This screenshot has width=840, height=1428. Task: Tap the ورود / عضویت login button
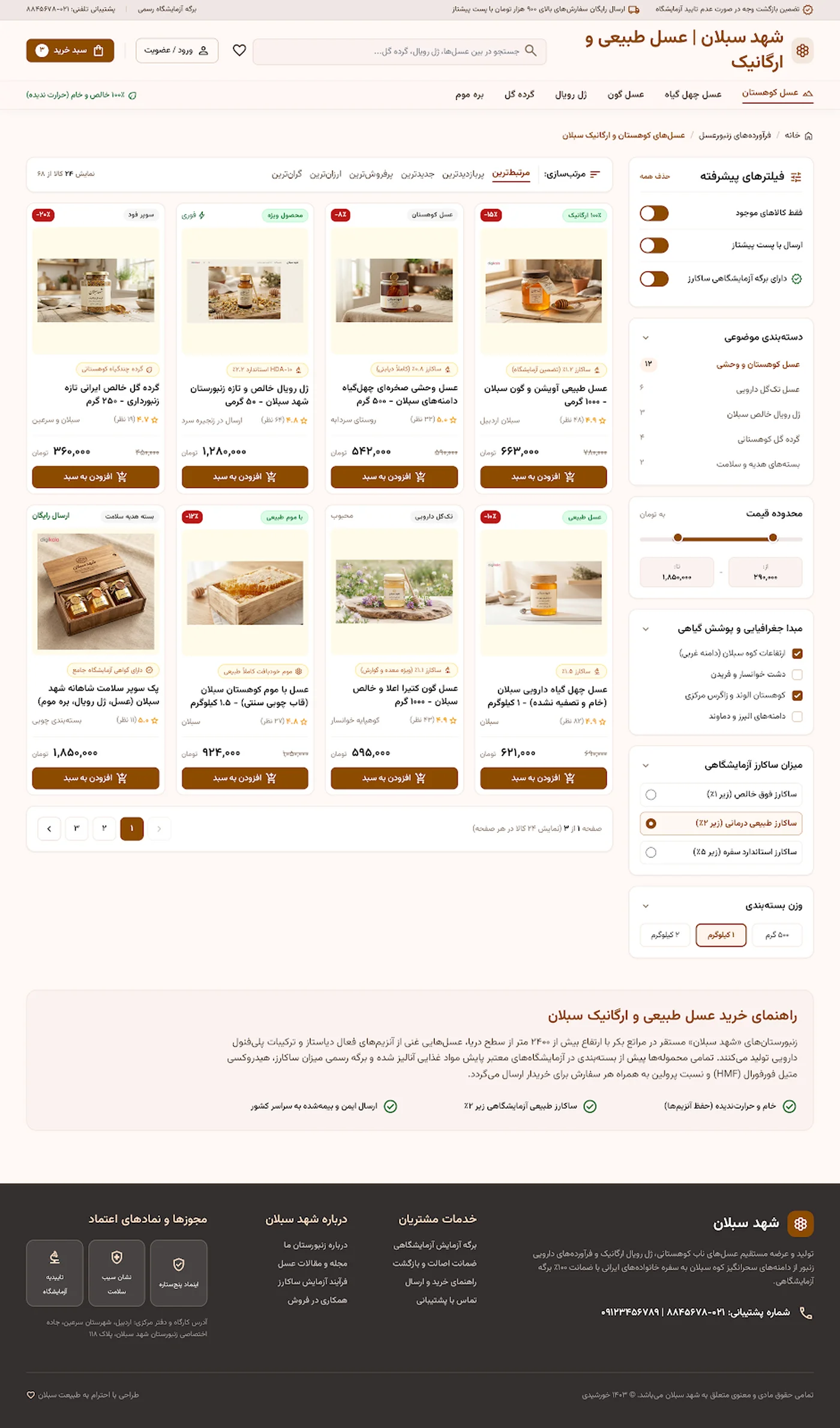click(177, 50)
